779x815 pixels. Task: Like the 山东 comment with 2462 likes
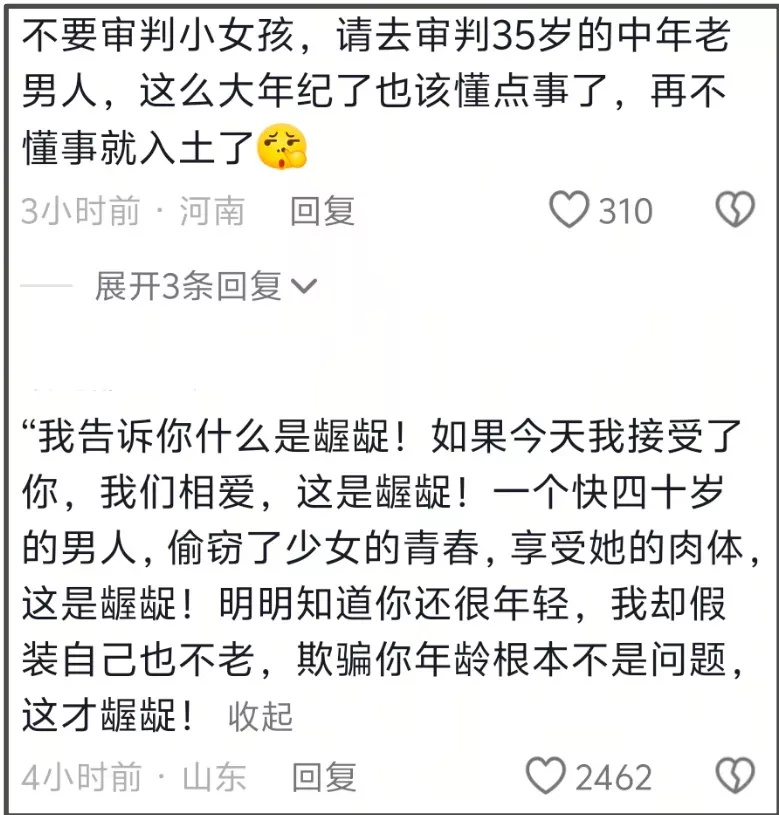click(x=546, y=776)
